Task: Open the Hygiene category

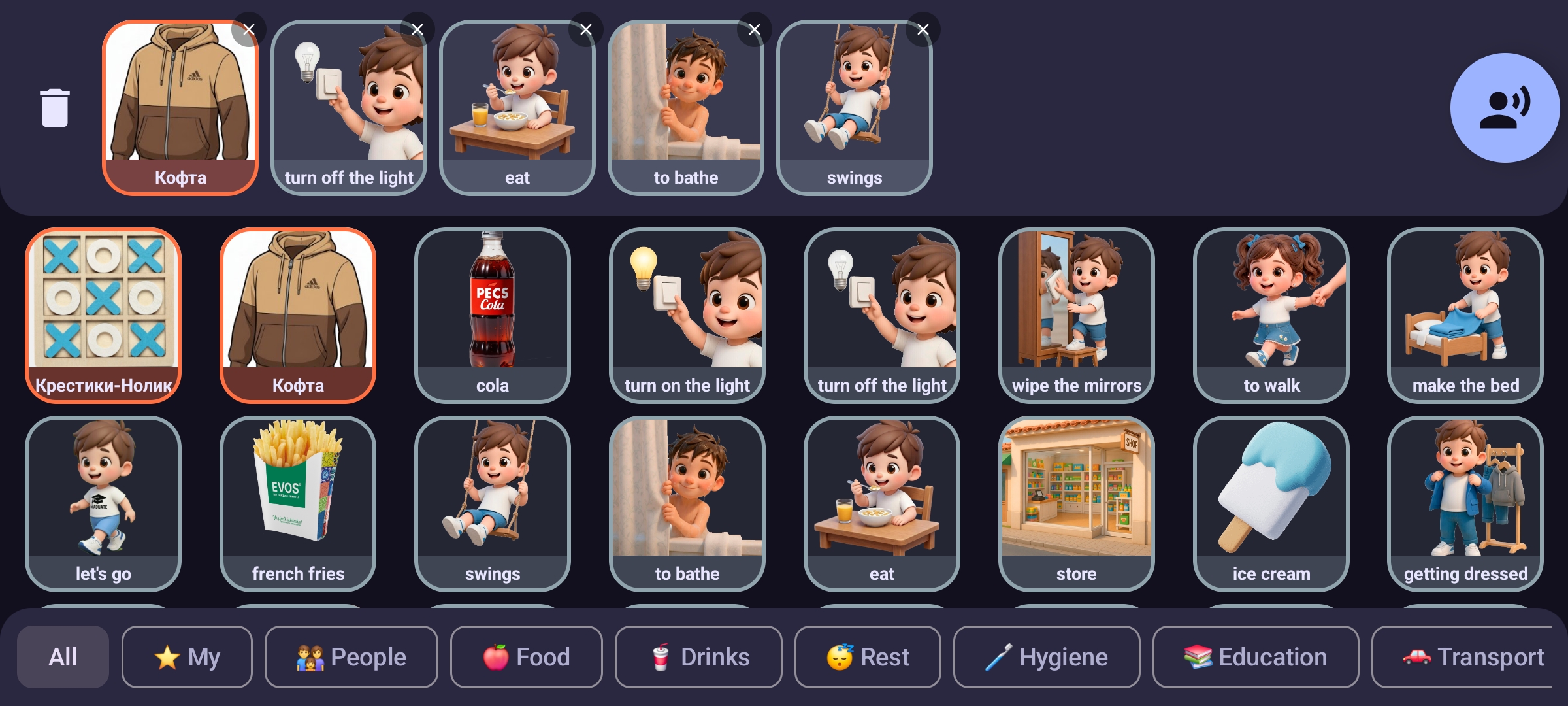Action: click(x=1046, y=657)
